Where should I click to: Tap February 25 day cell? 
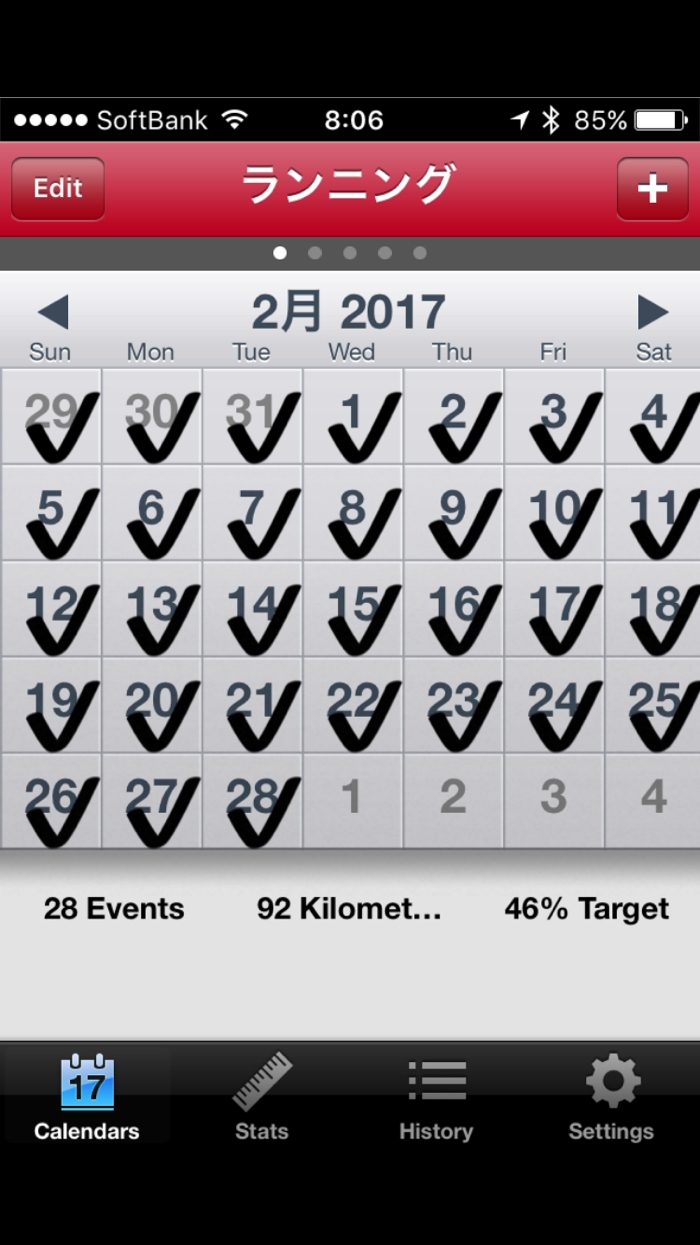[653, 705]
